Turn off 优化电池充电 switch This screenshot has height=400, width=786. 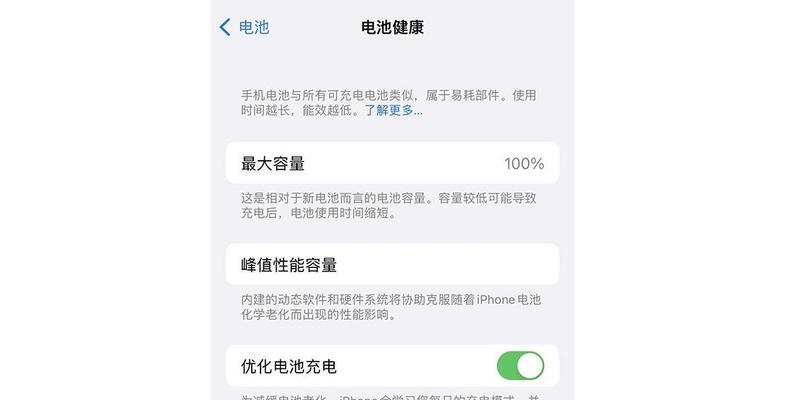pos(520,365)
